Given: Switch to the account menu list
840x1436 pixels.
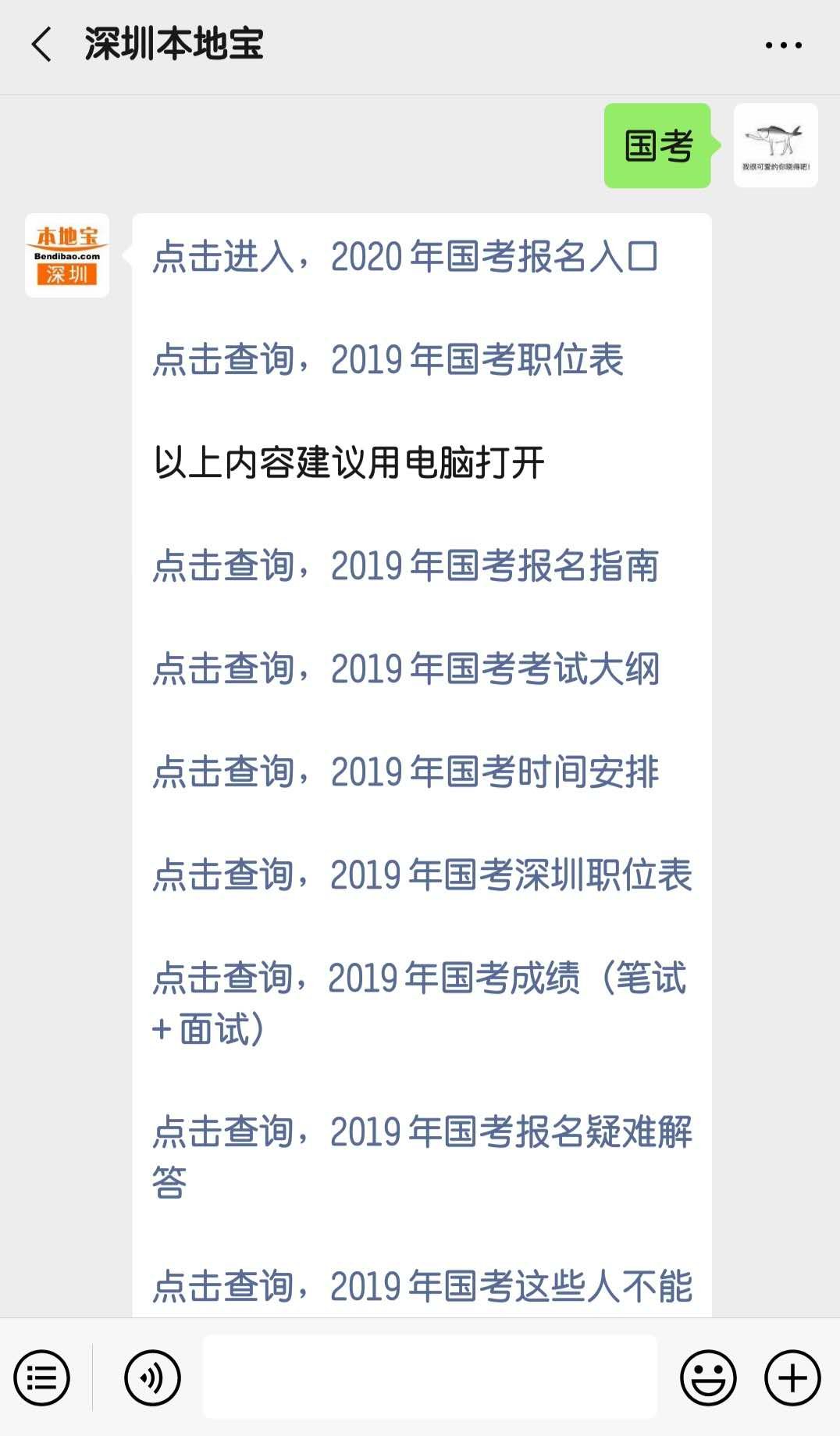Looking at the screenshot, I should 41,1377.
